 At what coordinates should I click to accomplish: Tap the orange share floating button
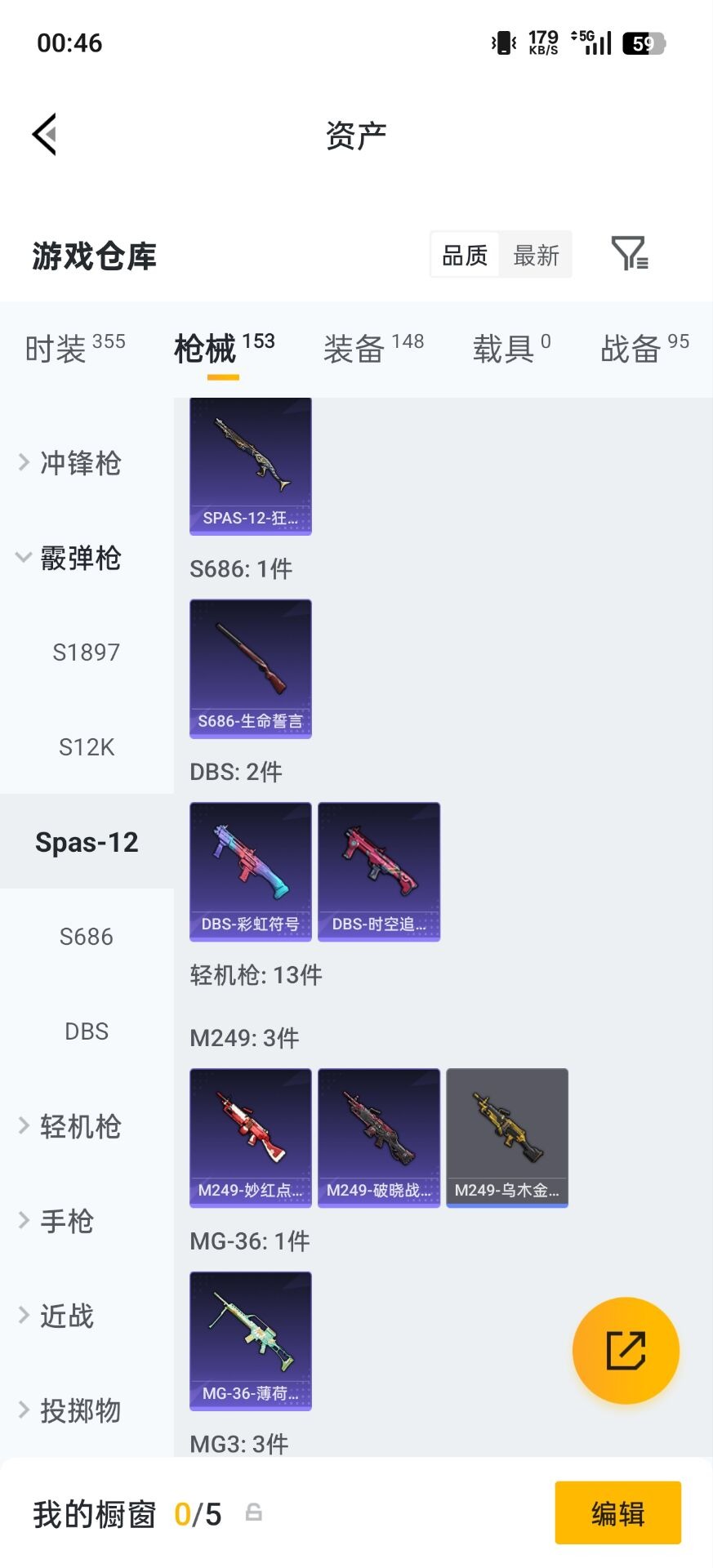coord(626,1351)
